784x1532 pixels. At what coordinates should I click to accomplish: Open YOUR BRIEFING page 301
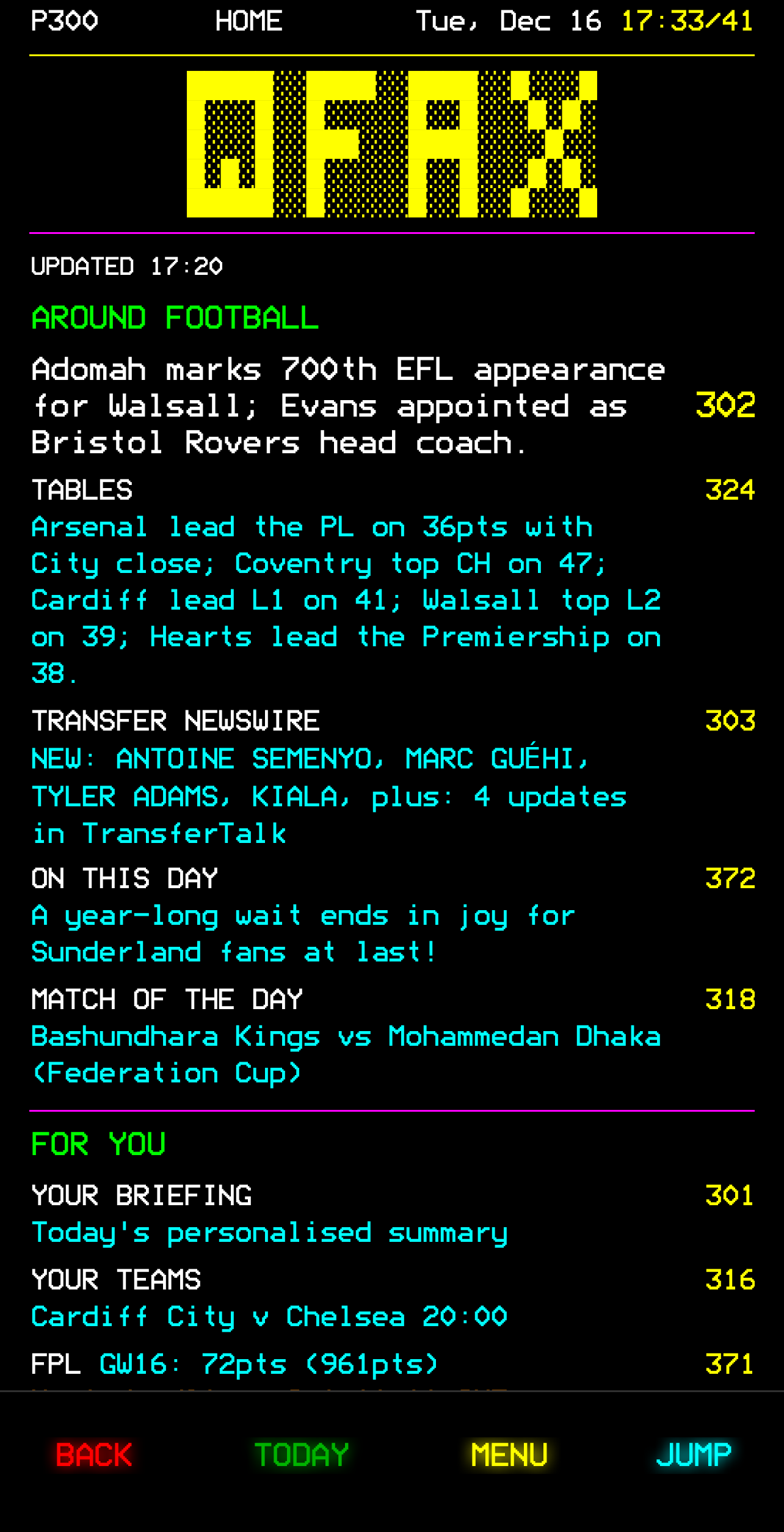(x=730, y=1195)
